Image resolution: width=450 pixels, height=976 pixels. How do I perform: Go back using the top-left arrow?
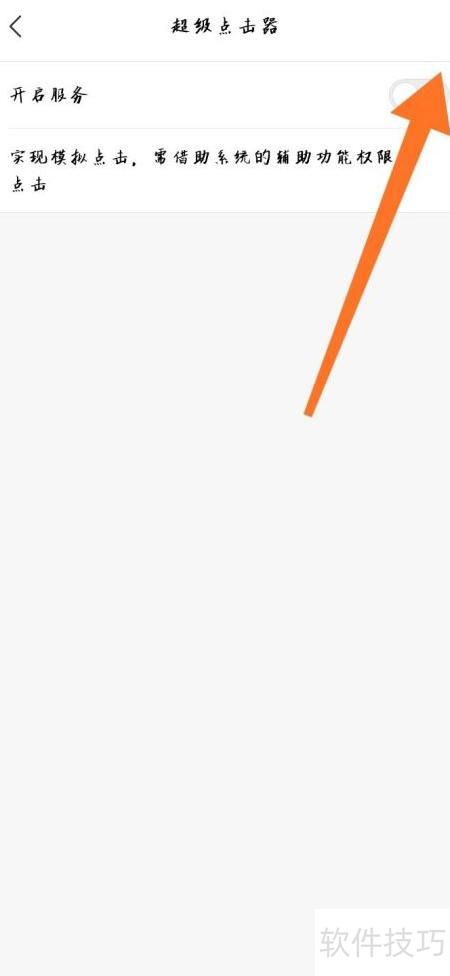pos(16,26)
